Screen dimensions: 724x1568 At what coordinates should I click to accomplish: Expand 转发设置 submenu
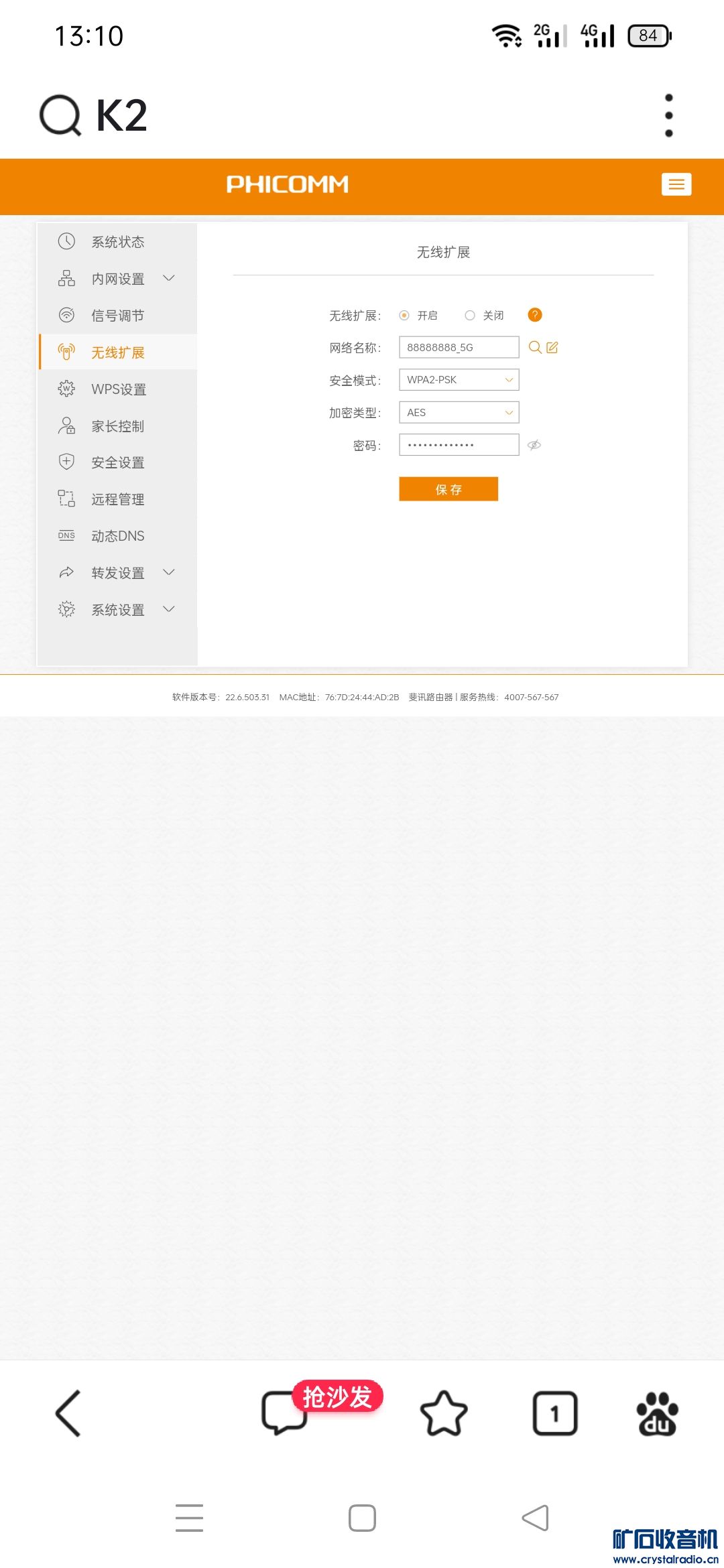tap(118, 573)
